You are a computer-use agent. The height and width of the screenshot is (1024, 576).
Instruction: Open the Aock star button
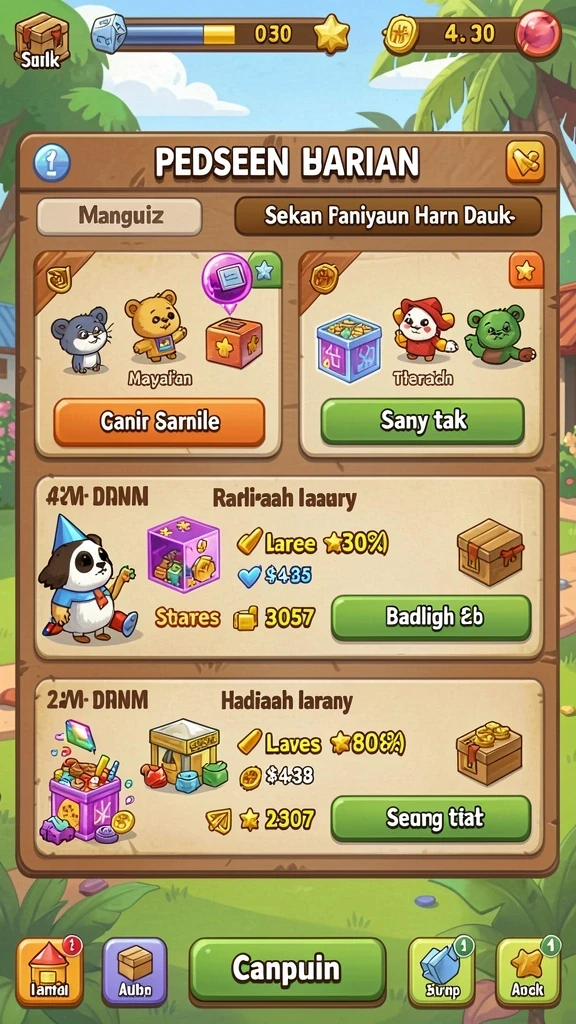point(528,971)
